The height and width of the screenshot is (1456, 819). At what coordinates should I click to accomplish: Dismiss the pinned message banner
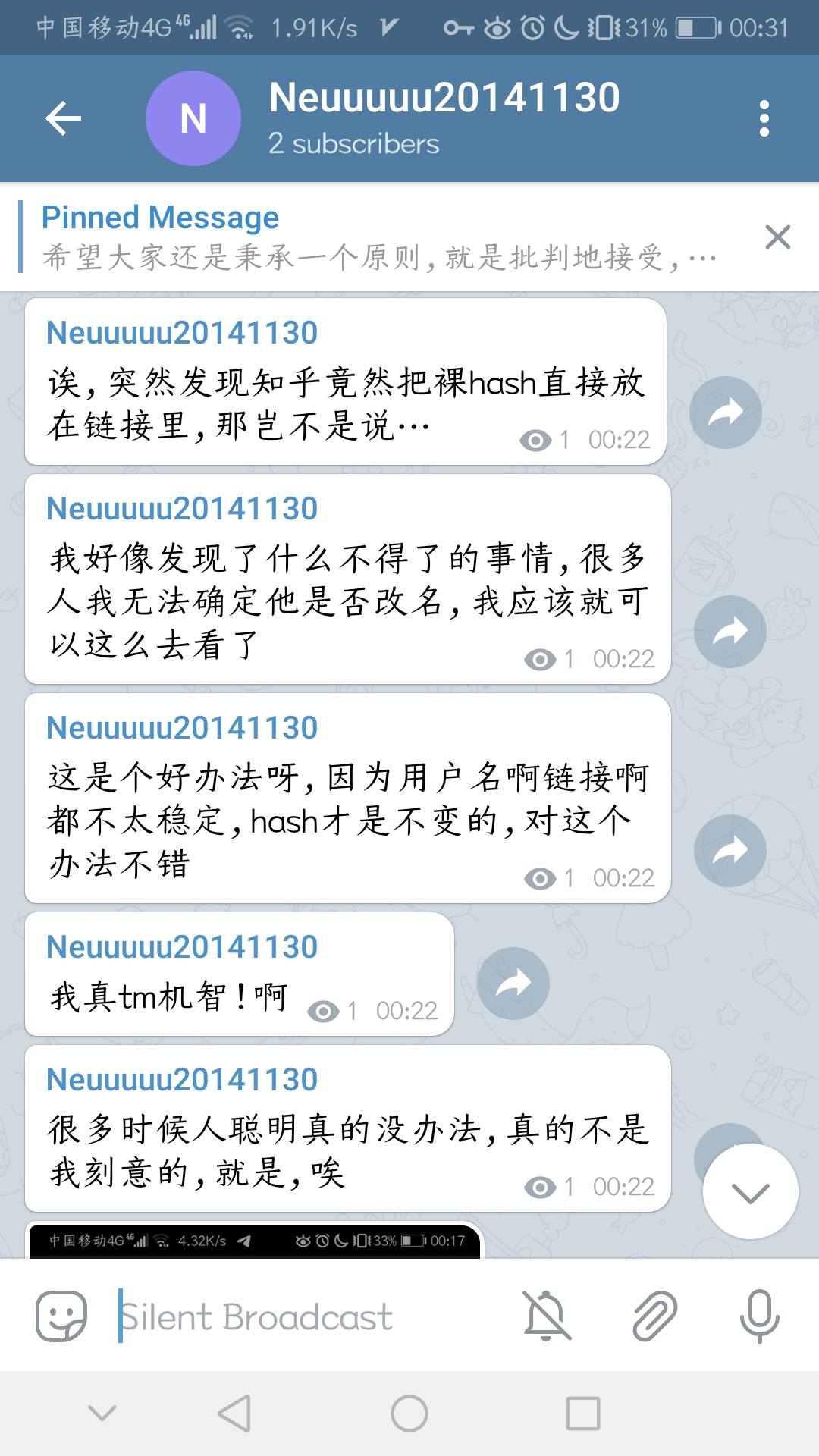pyautogui.click(x=778, y=237)
